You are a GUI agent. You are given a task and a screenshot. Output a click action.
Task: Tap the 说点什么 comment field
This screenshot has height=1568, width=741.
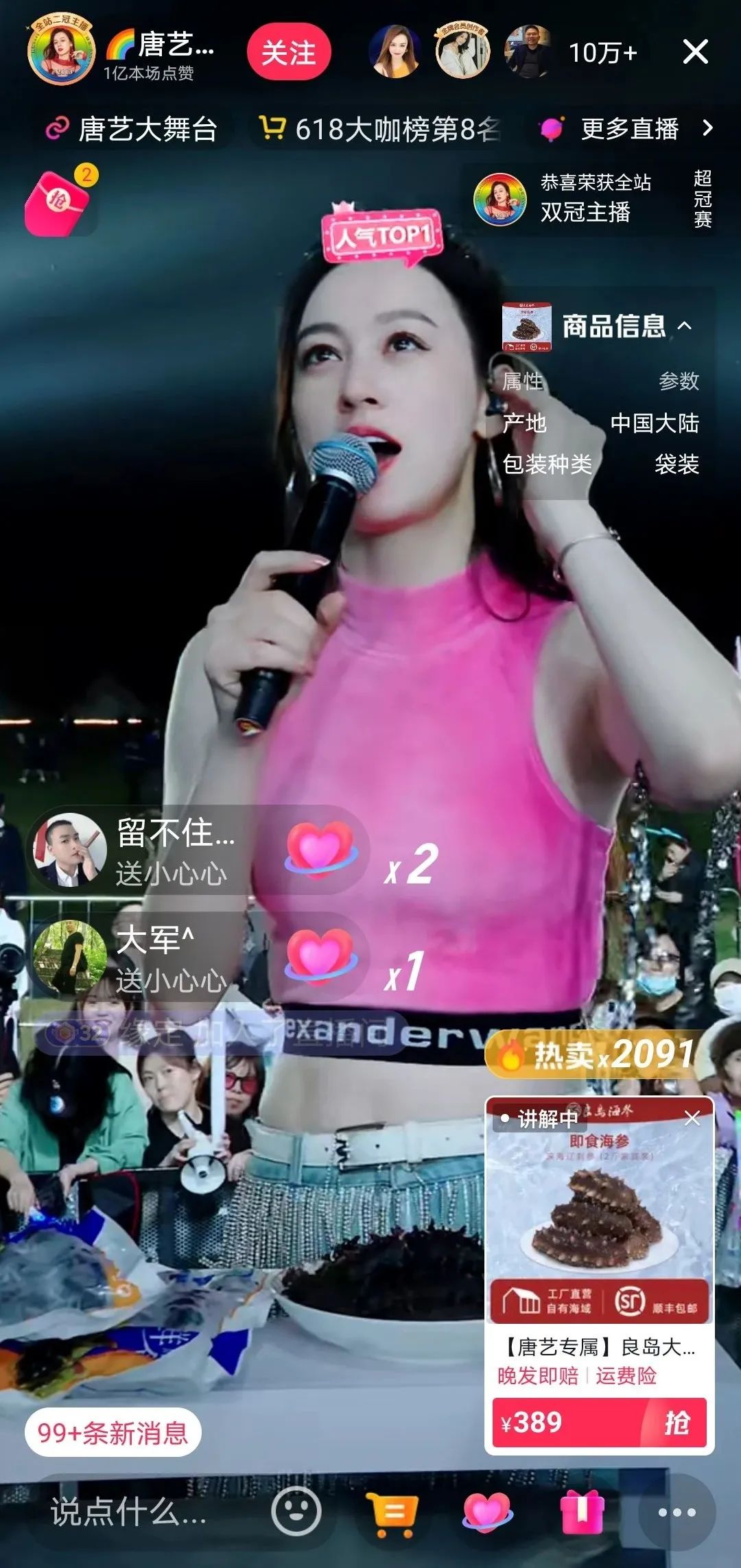click(129, 1512)
